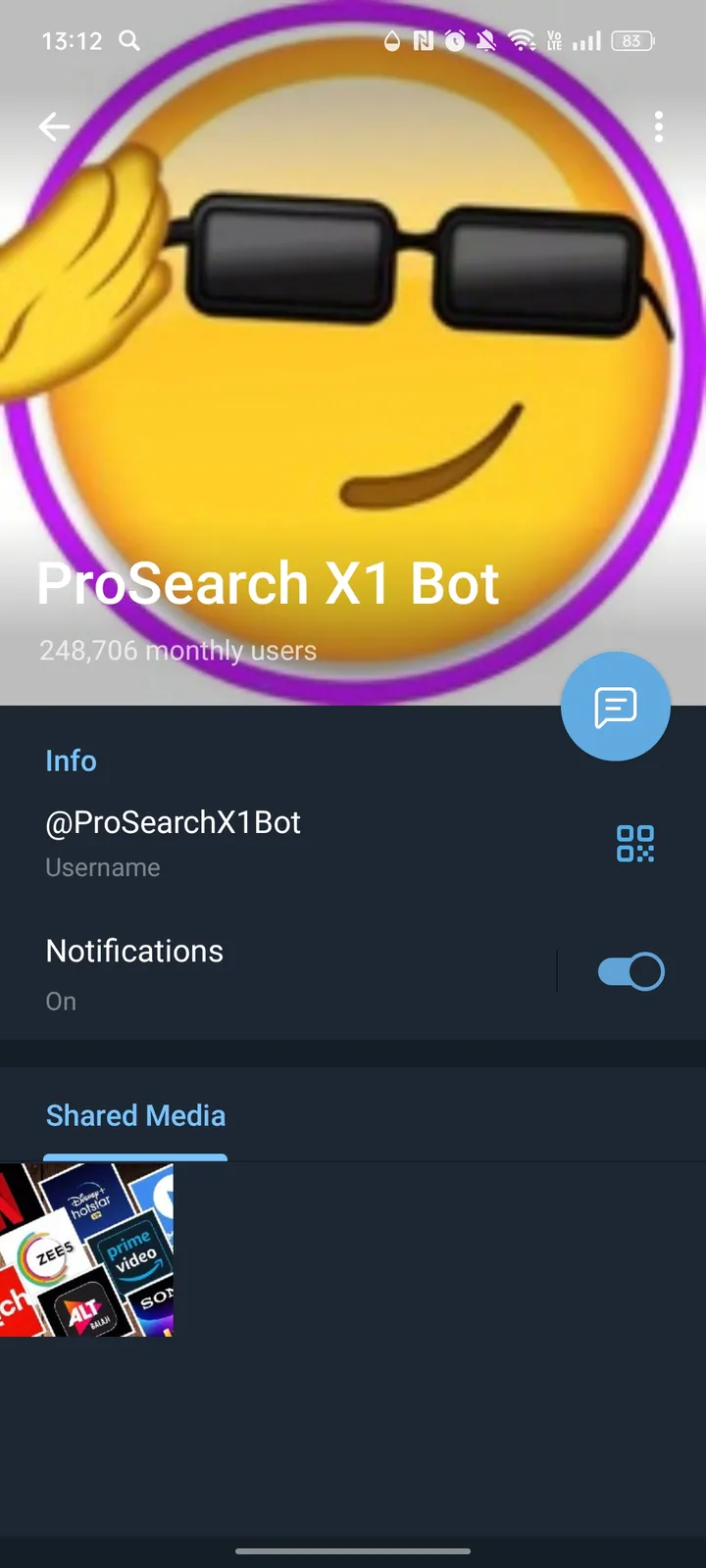This screenshot has width=706, height=1568.
Task: Open the three-dot overflow menu
Action: [x=659, y=127]
